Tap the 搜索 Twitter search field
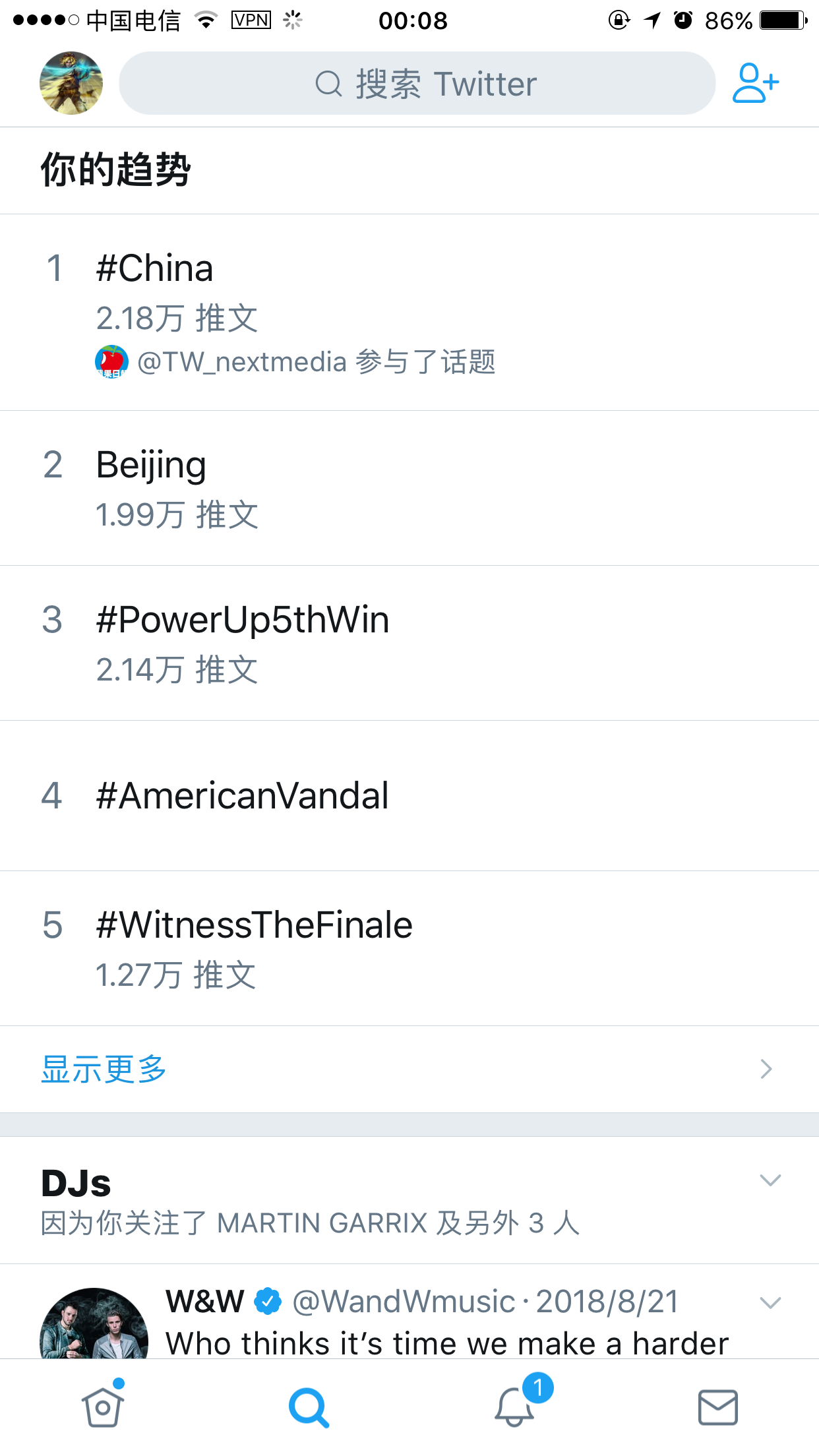Image resolution: width=819 pixels, height=1456 pixels. tap(416, 83)
